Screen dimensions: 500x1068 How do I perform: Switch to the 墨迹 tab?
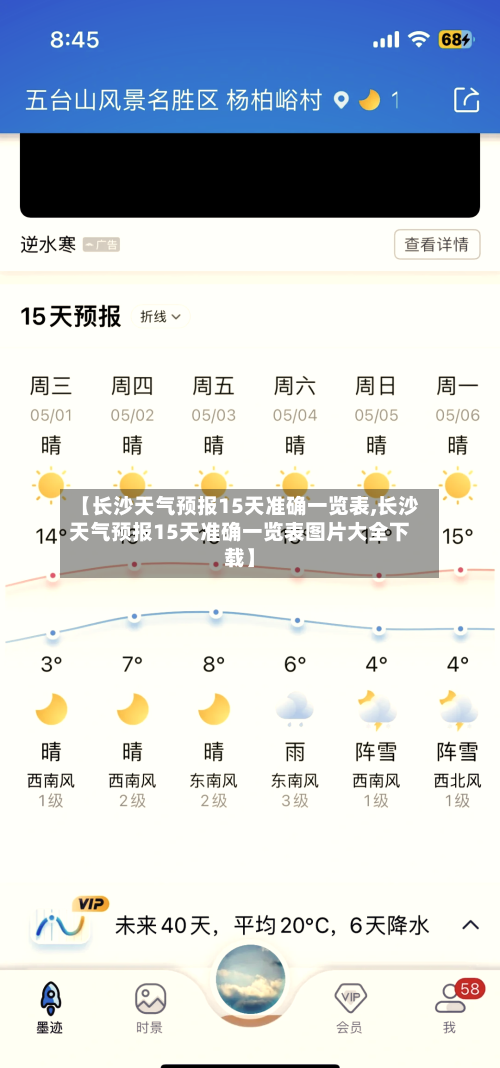tap(50, 1007)
